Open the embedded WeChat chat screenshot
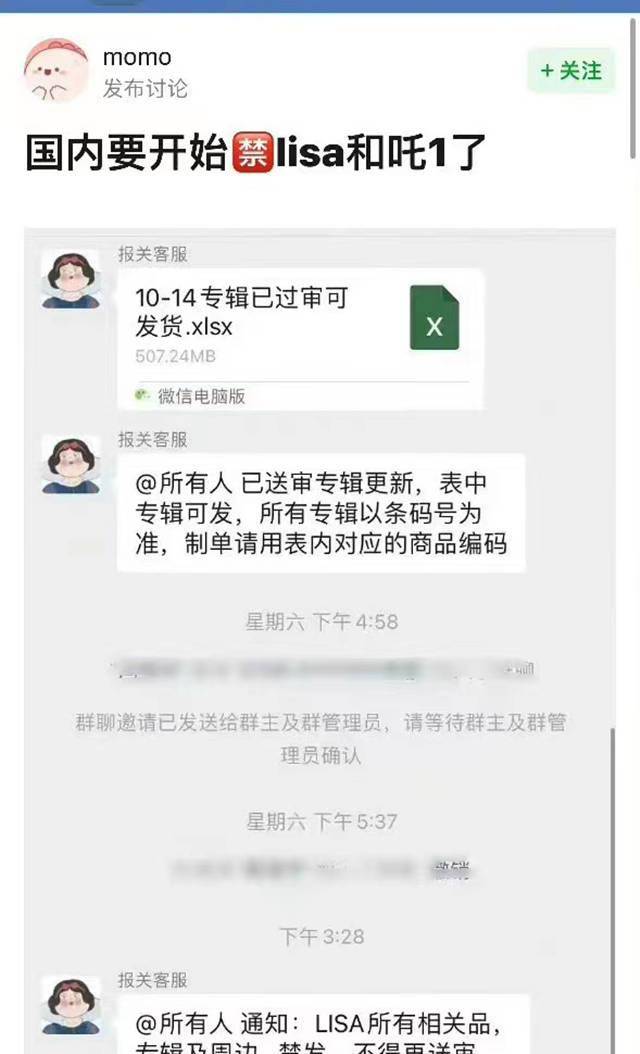640x1054 pixels. point(320,641)
